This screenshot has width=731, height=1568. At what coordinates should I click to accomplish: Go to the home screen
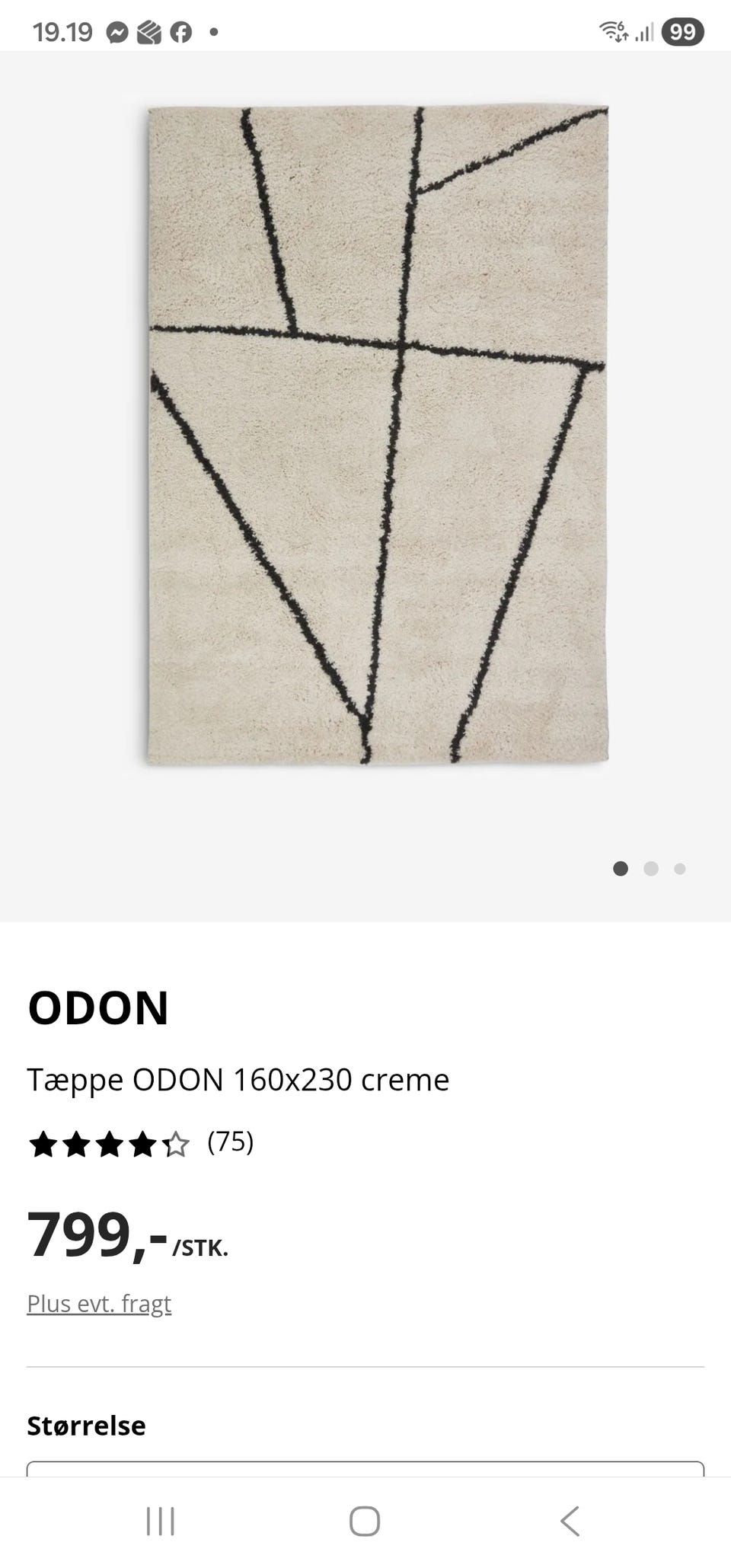click(365, 1522)
